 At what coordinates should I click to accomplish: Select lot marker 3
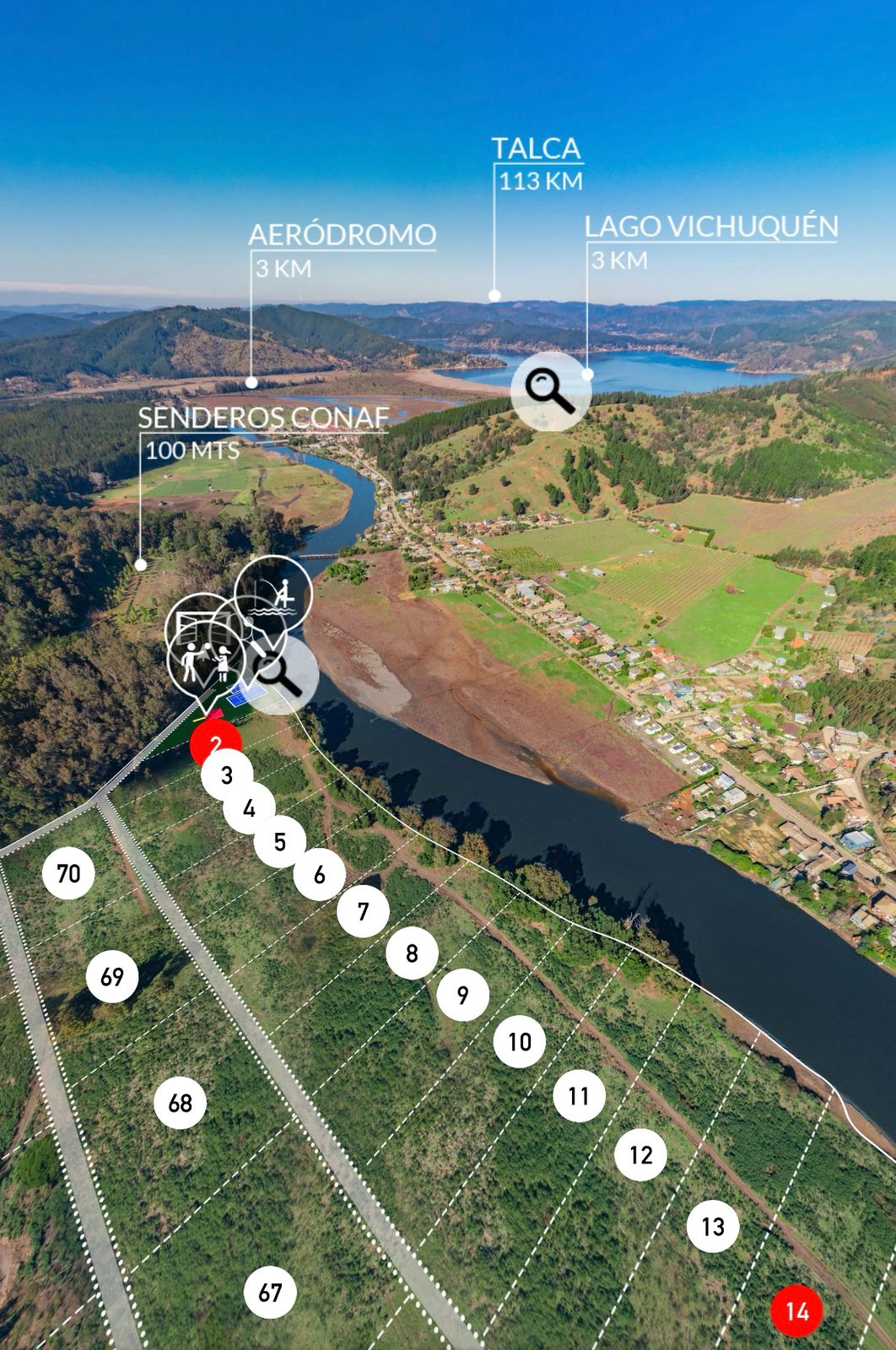[227, 775]
